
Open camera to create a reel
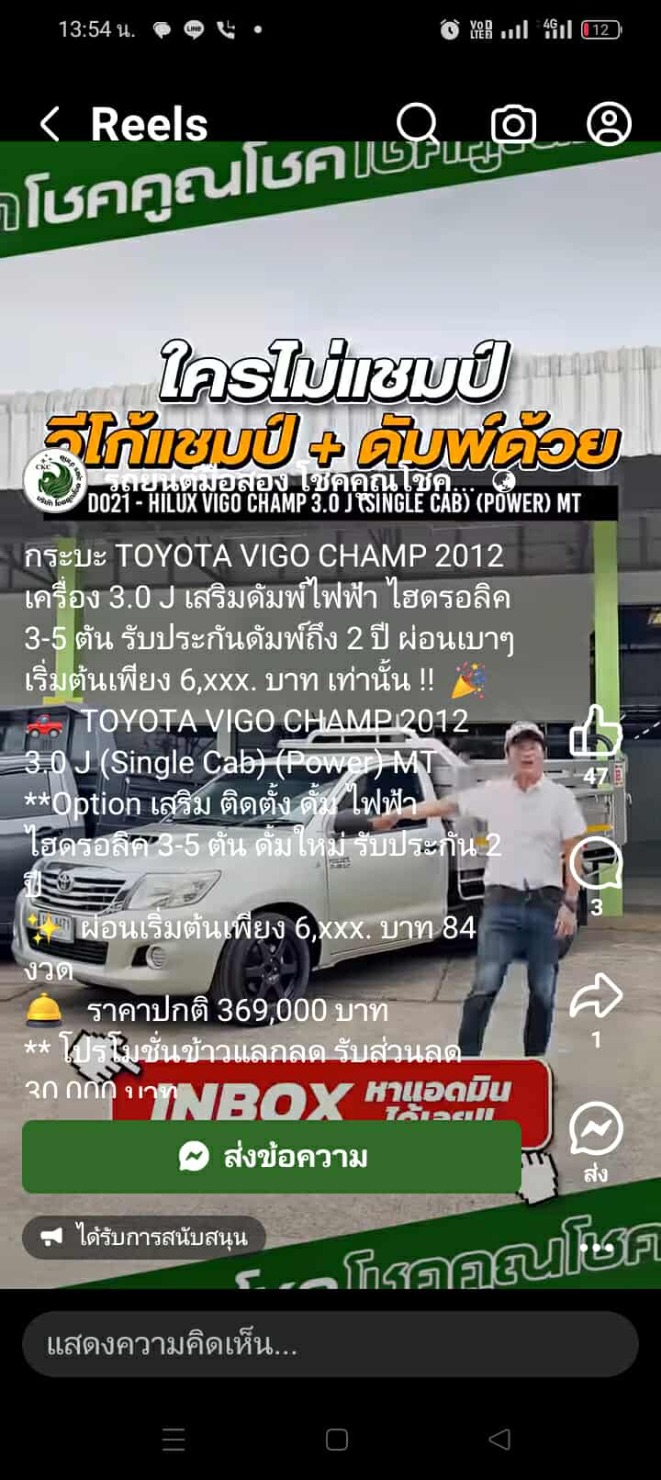click(x=513, y=124)
